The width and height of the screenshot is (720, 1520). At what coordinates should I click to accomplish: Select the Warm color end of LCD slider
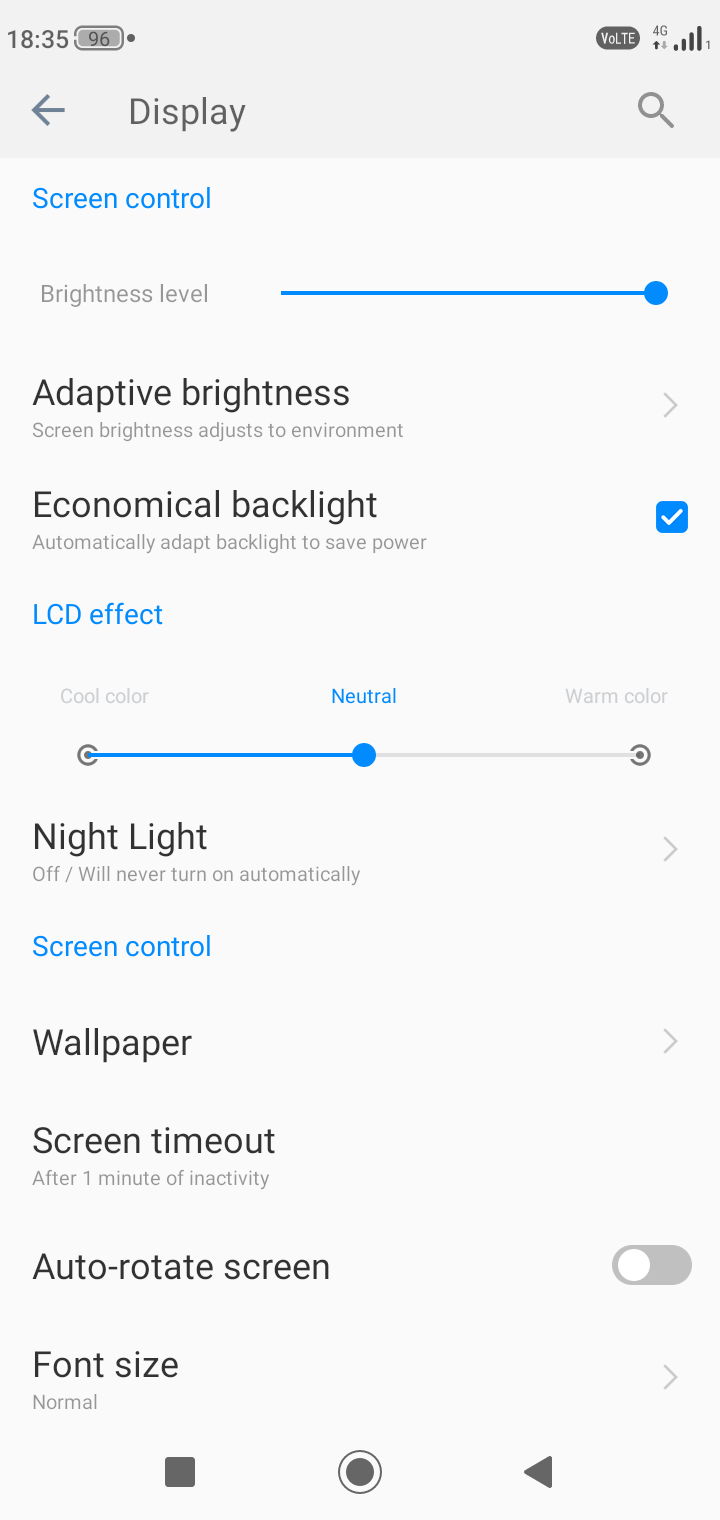click(640, 755)
